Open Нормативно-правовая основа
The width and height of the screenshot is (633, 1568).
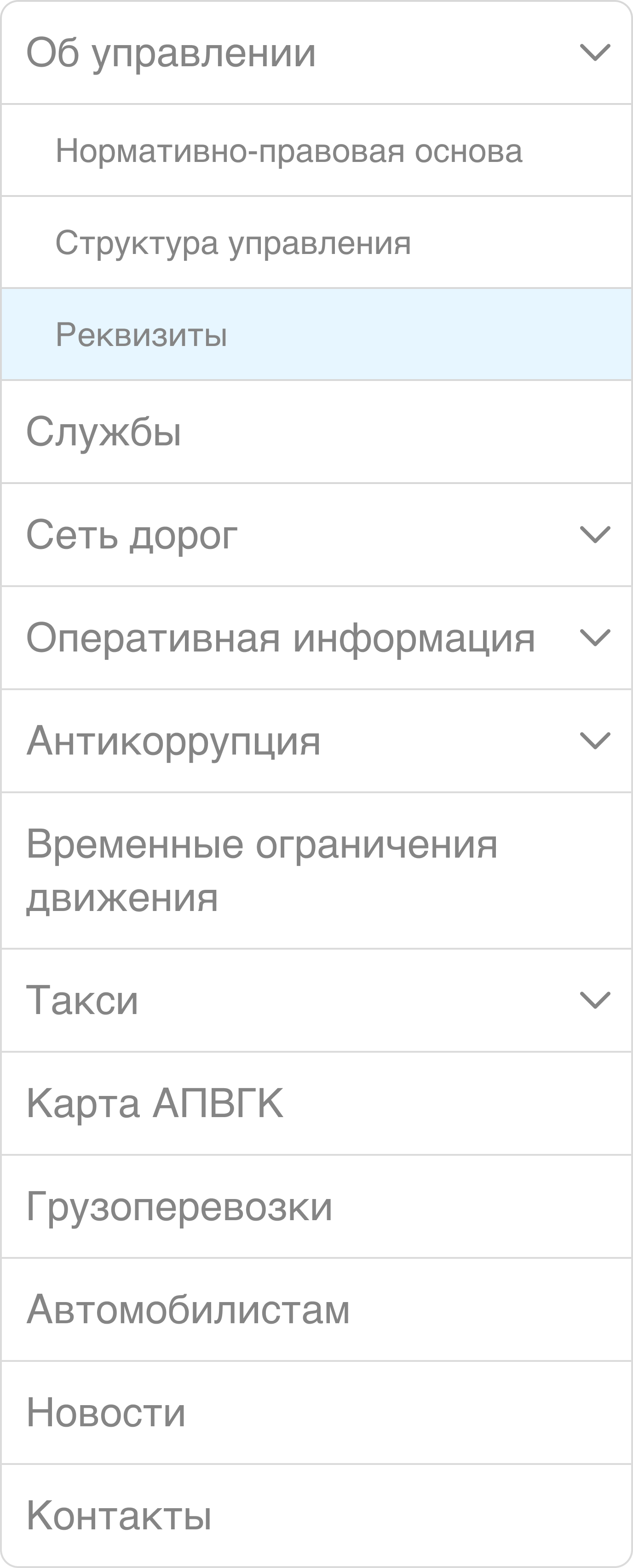(x=288, y=150)
